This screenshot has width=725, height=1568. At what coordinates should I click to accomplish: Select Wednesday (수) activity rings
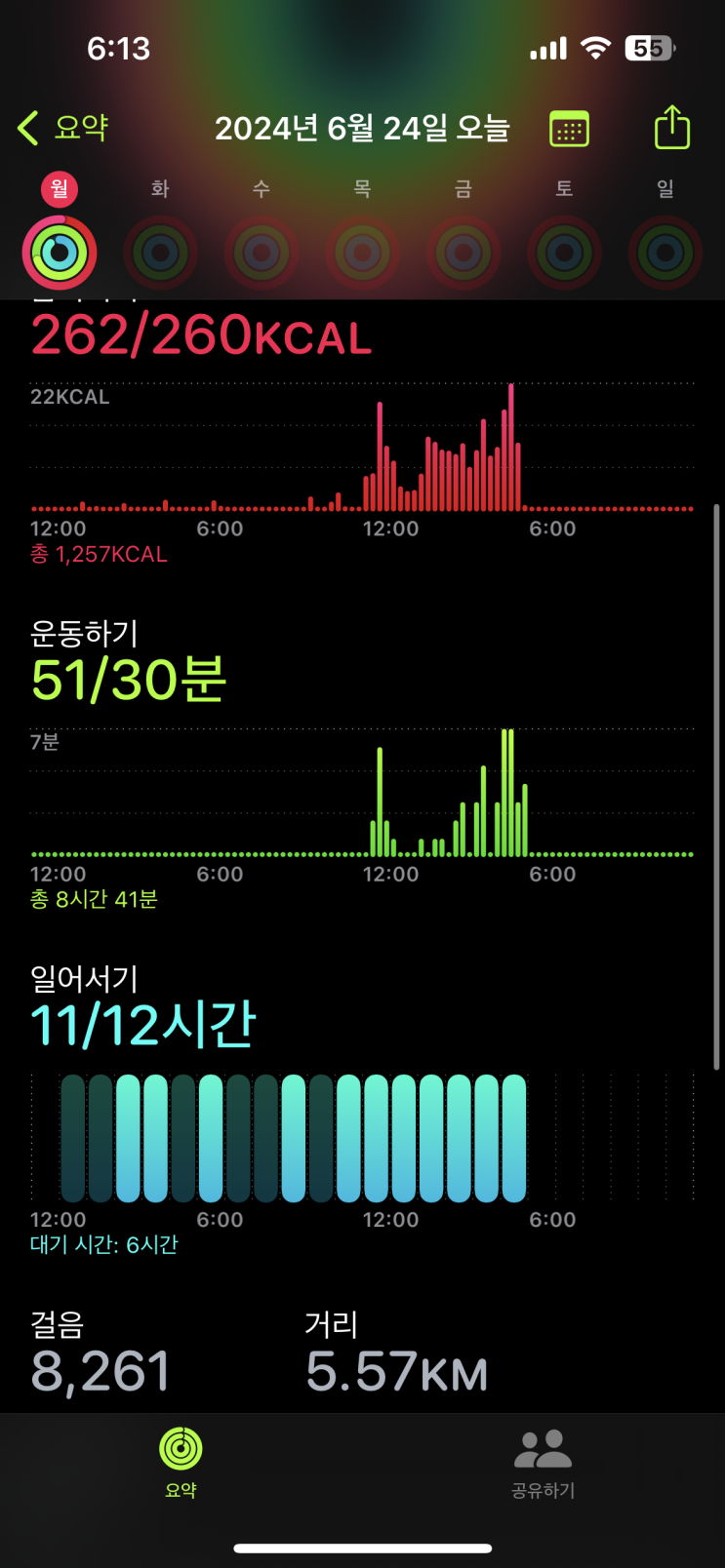pyautogui.click(x=262, y=253)
